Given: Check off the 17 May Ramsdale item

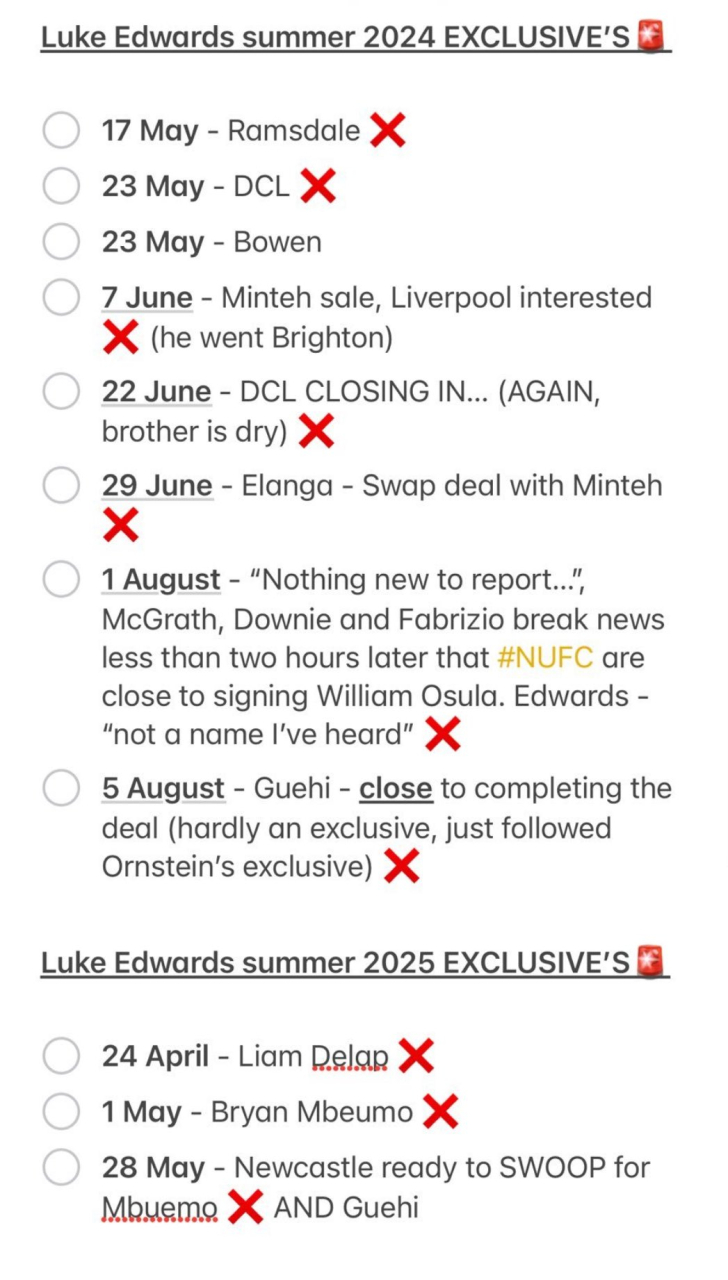Looking at the screenshot, I should pyautogui.click(x=61, y=130).
